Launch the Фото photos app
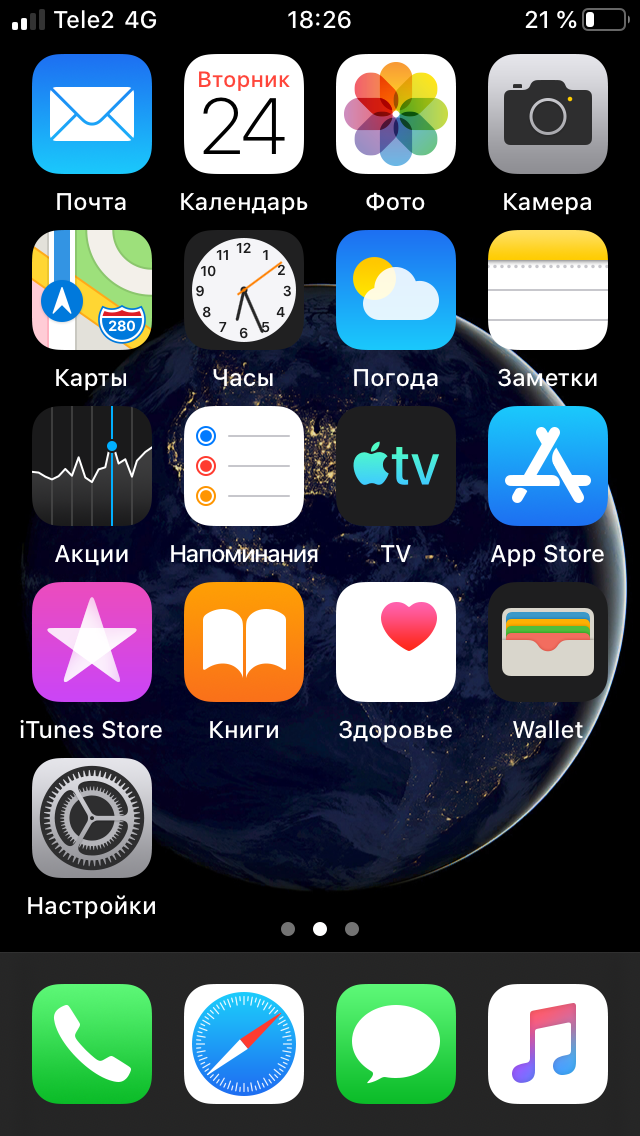 (396, 114)
